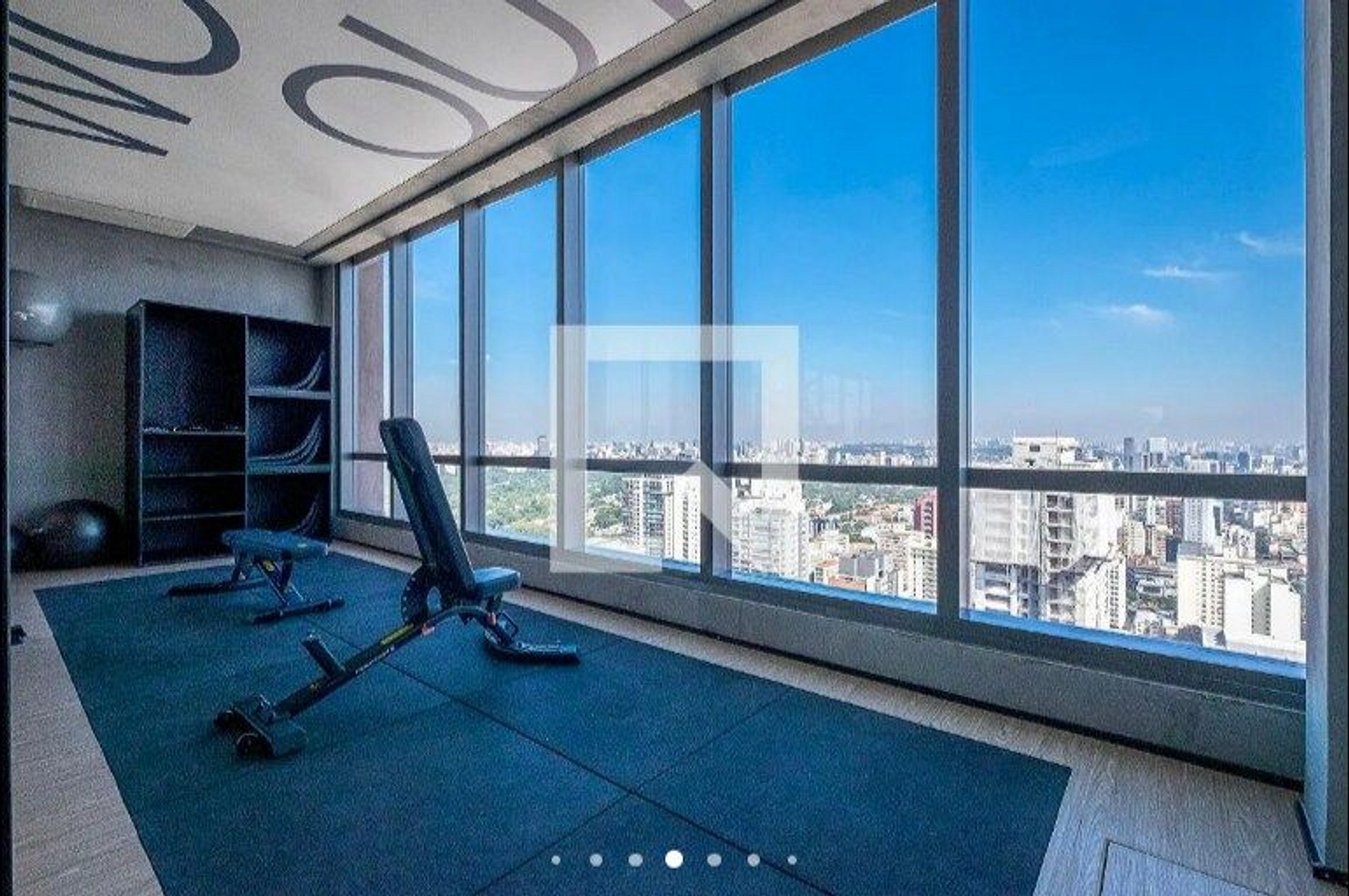Select the fifth page indicator dot
1349x896 pixels.
(714, 860)
